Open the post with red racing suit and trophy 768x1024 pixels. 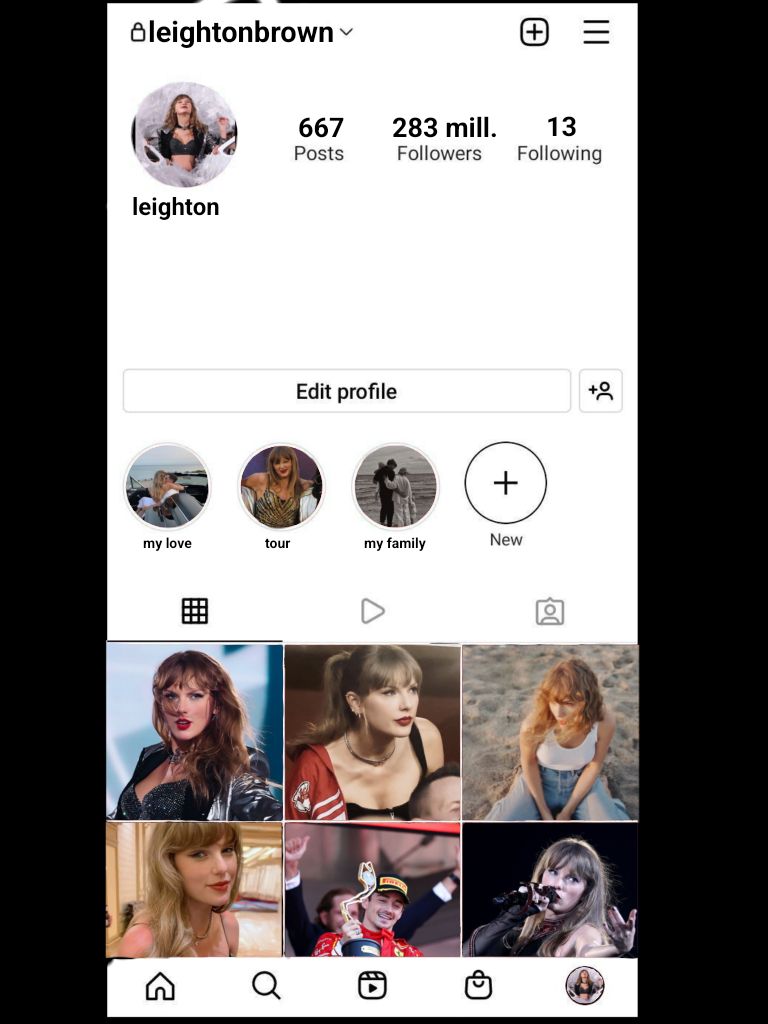pyautogui.click(x=372, y=889)
